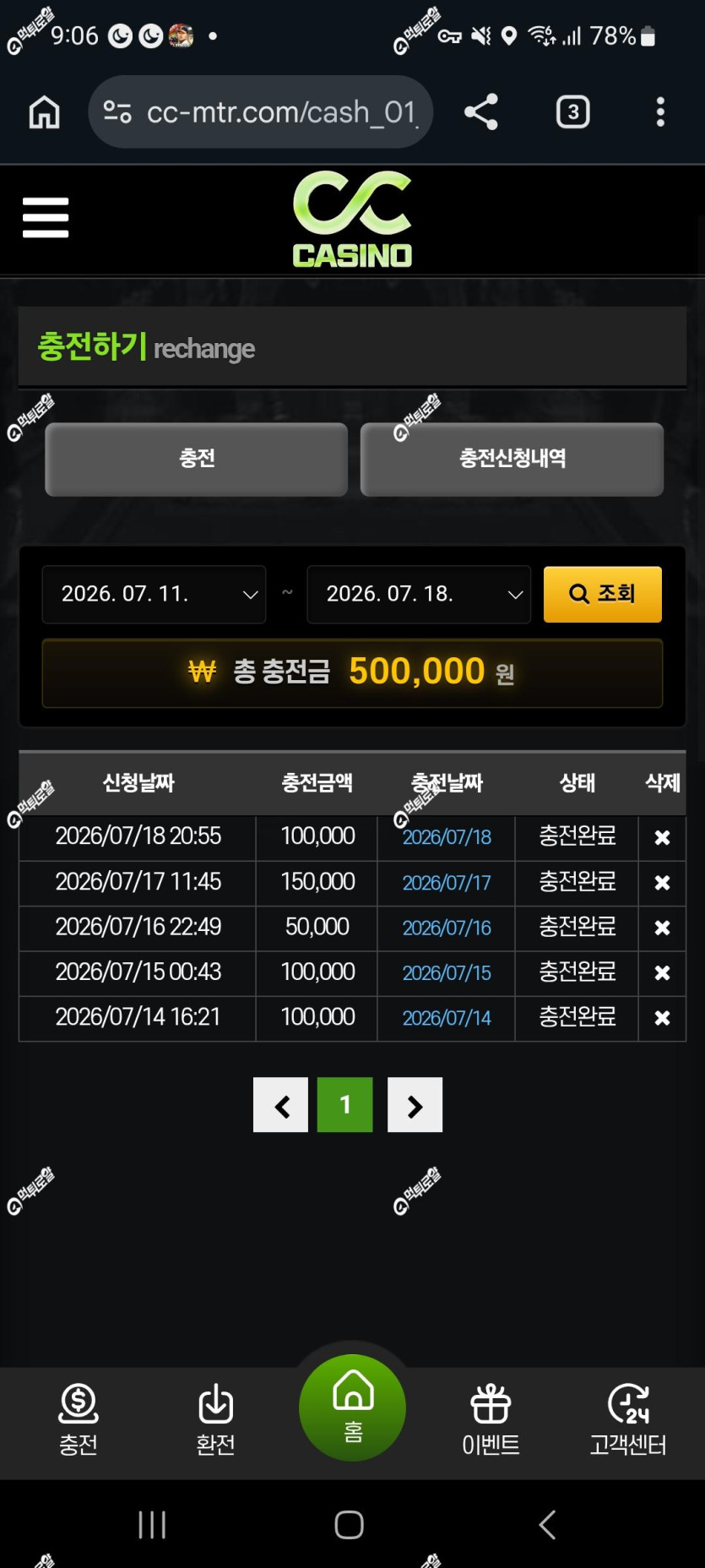Change the end date 2026. 07. 18.
705x1568 pixels.
pyautogui.click(x=419, y=594)
